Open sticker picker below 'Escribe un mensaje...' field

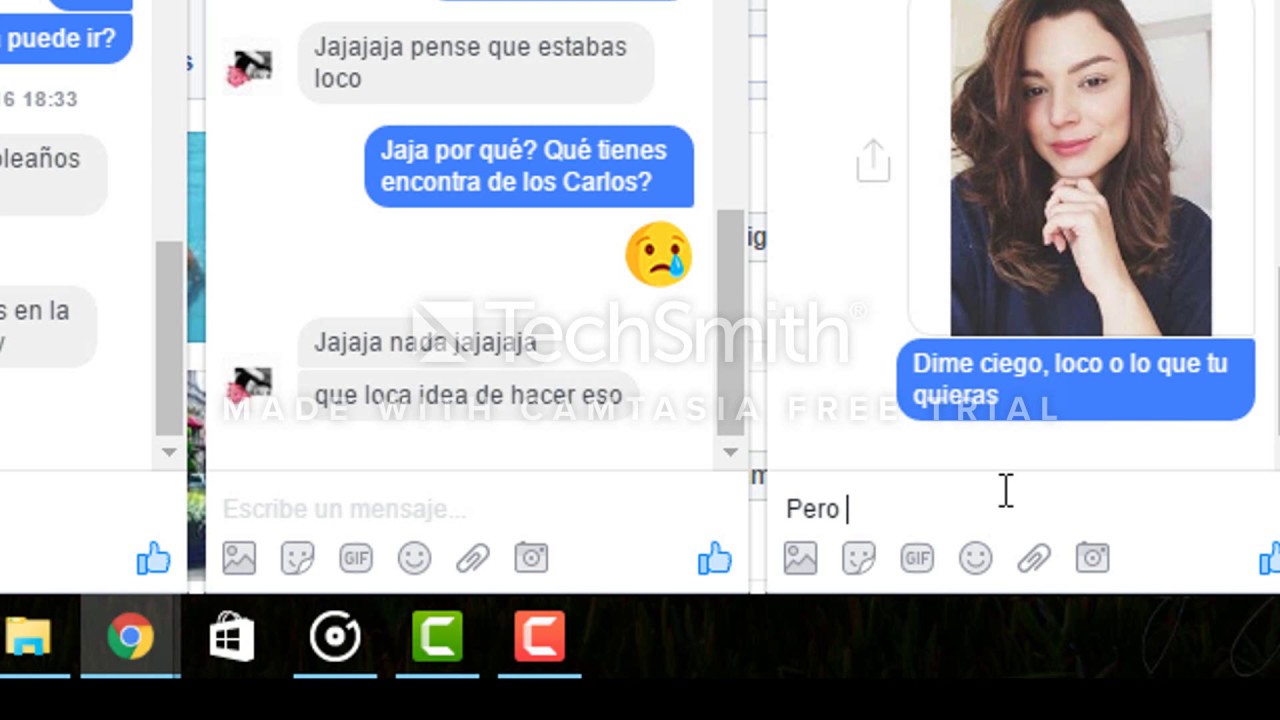(297, 558)
